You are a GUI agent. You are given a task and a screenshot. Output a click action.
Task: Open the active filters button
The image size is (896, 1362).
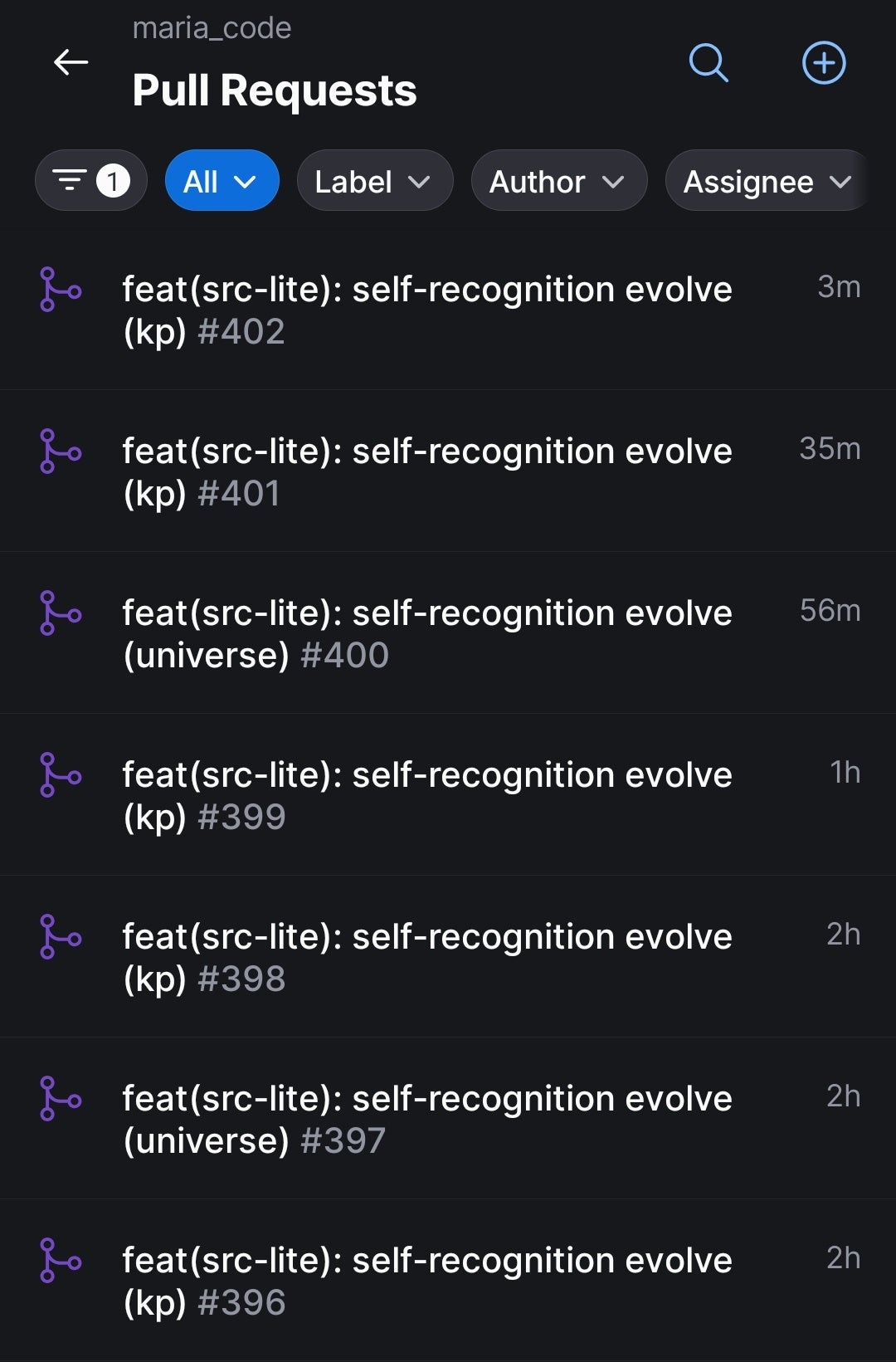91,180
